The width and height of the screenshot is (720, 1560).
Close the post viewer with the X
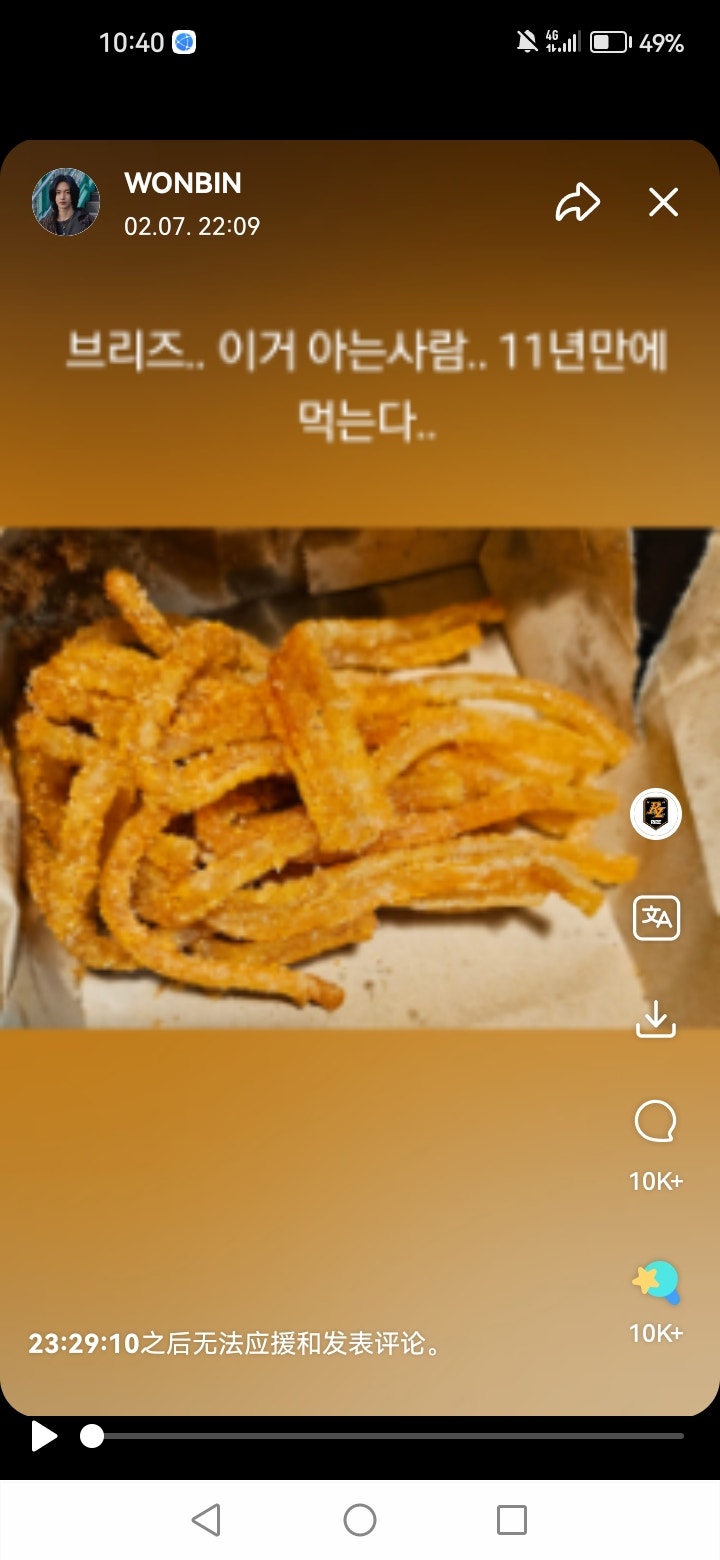[663, 202]
